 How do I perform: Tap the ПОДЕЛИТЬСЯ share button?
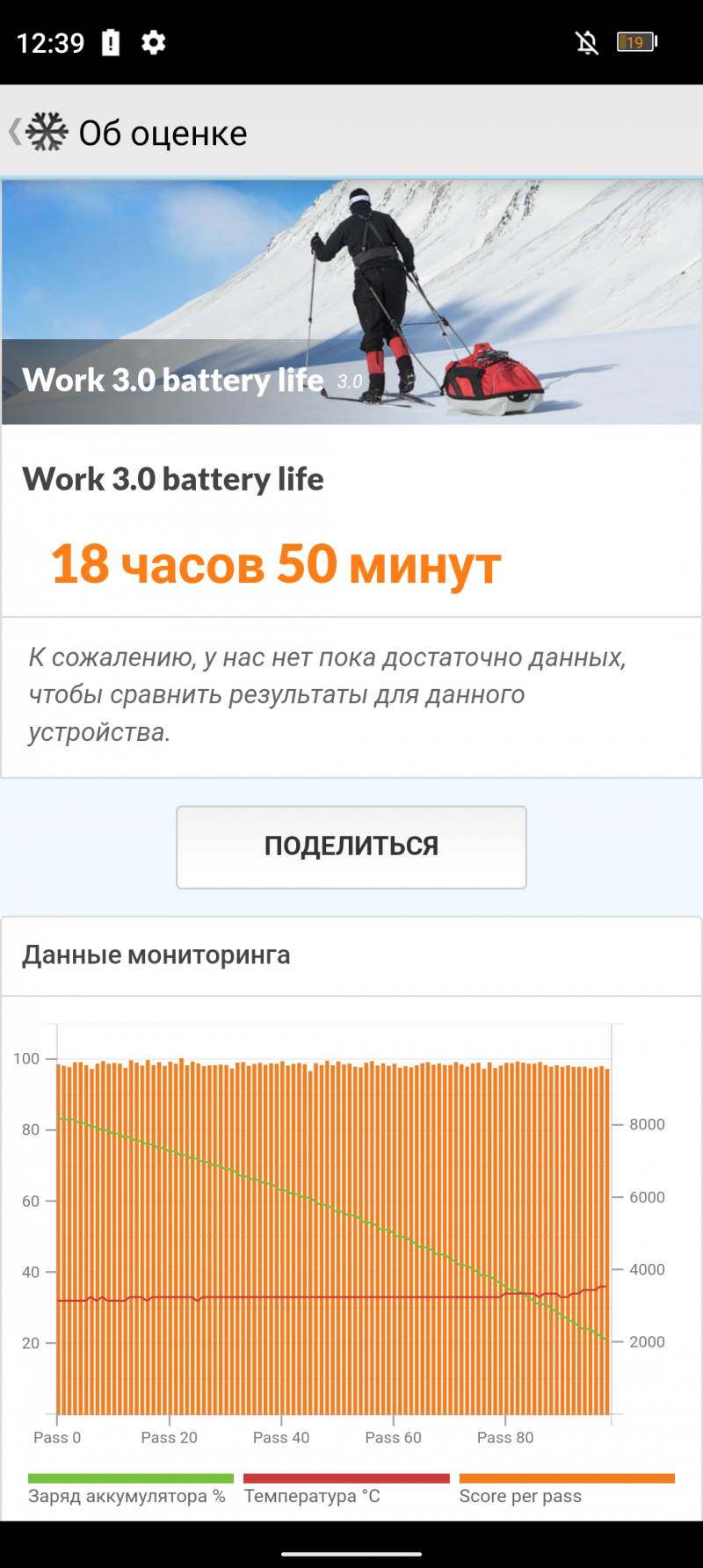[351, 846]
